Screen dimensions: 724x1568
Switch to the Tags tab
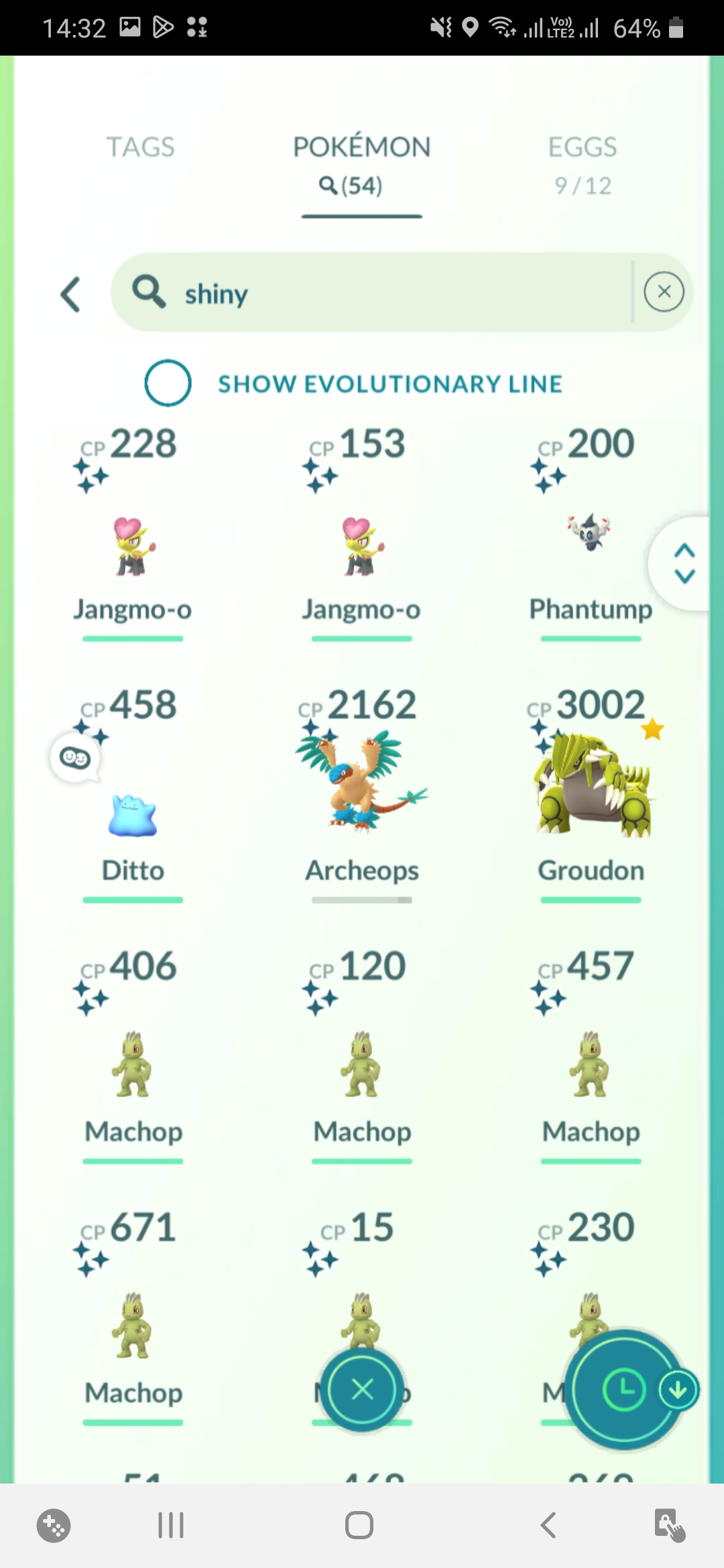click(x=140, y=147)
